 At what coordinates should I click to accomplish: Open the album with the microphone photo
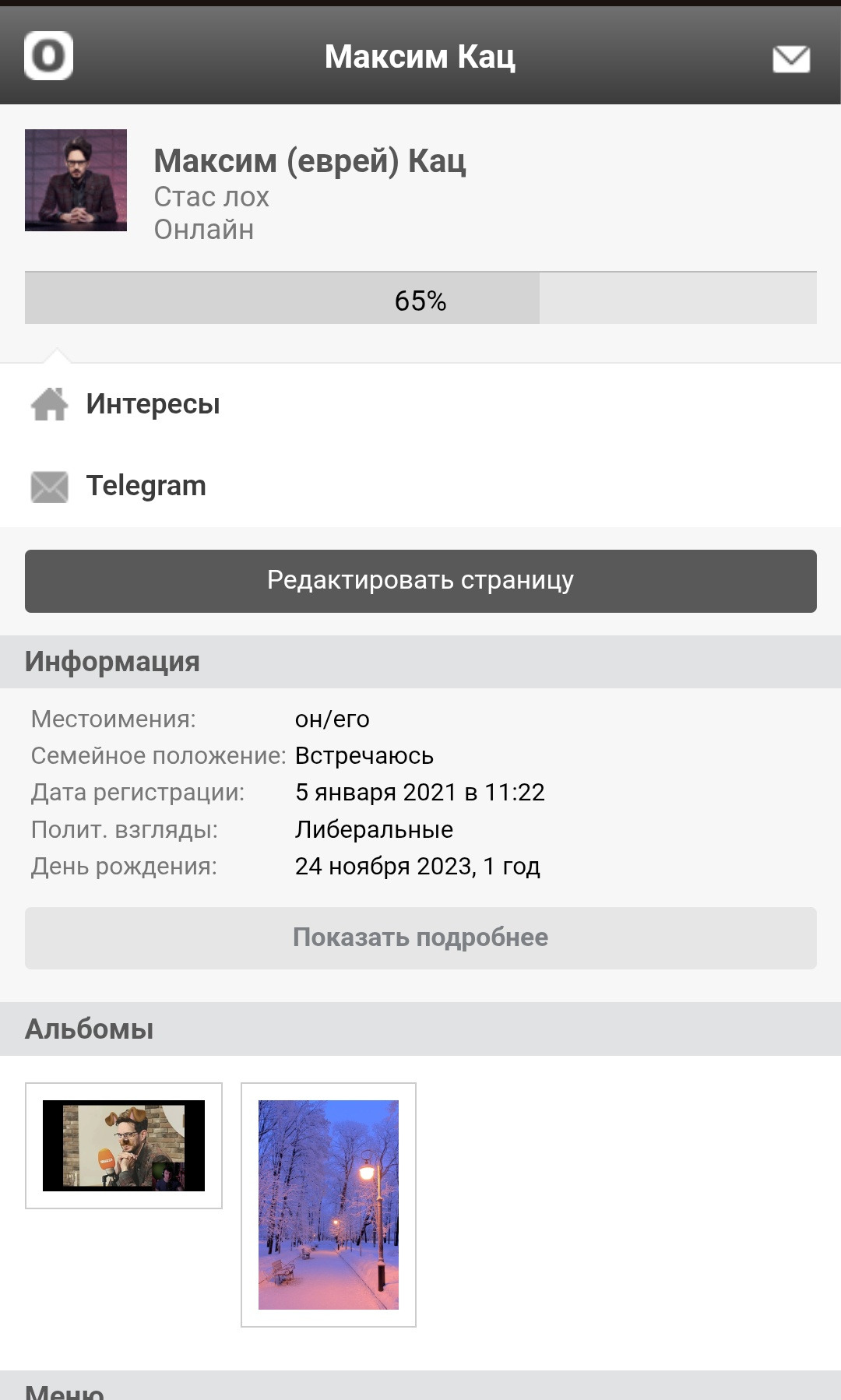click(124, 1145)
